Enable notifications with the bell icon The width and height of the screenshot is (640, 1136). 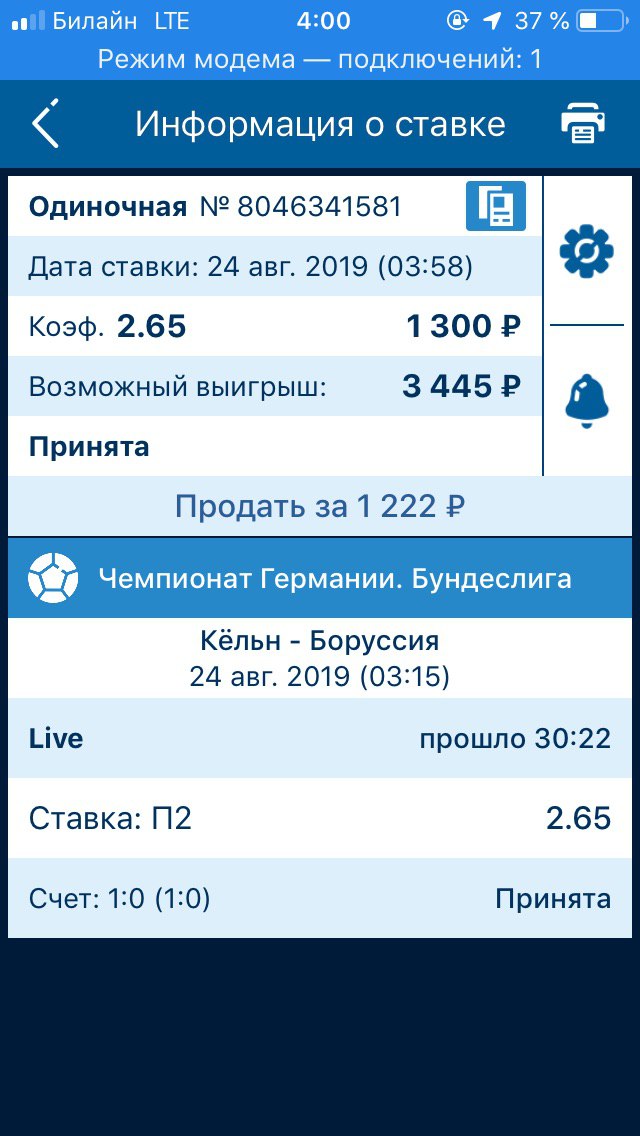(586, 399)
